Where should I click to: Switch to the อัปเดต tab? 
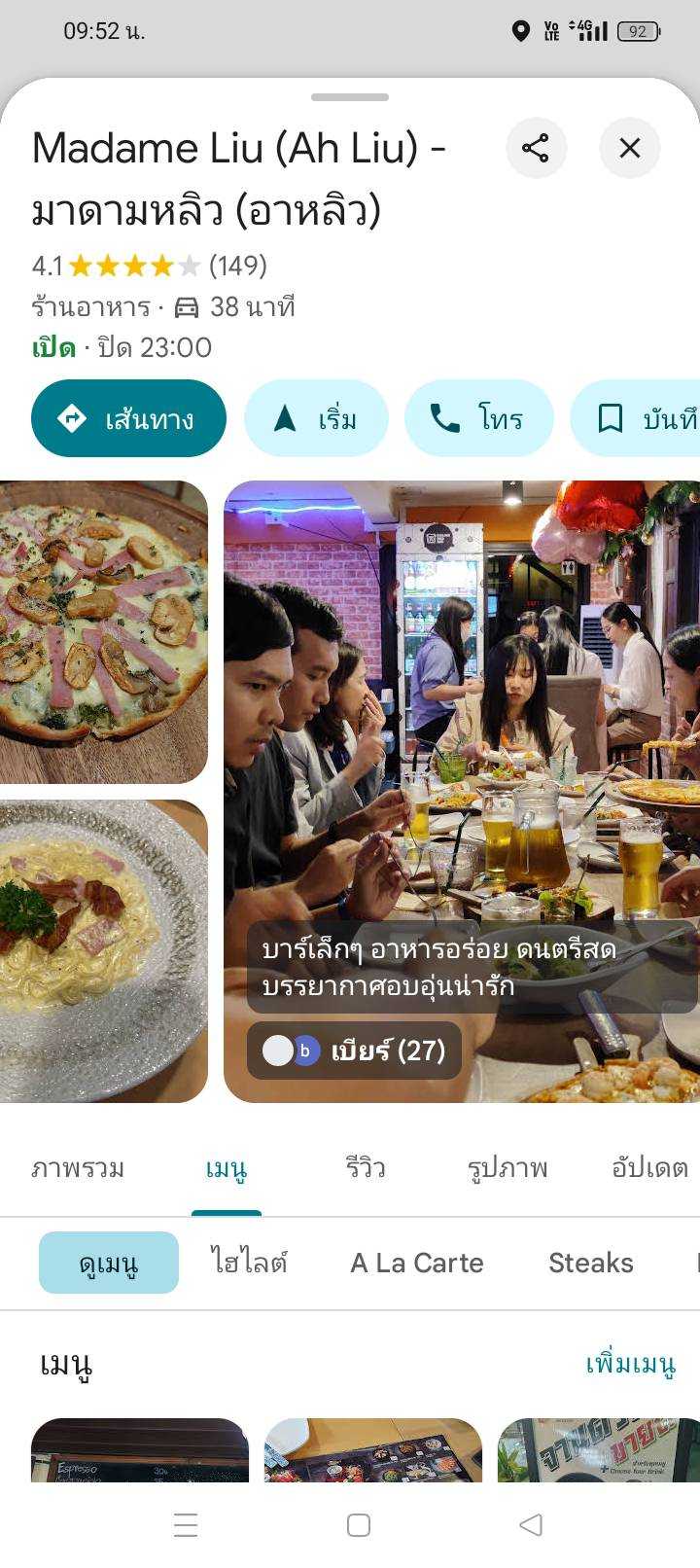[648, 1167]
